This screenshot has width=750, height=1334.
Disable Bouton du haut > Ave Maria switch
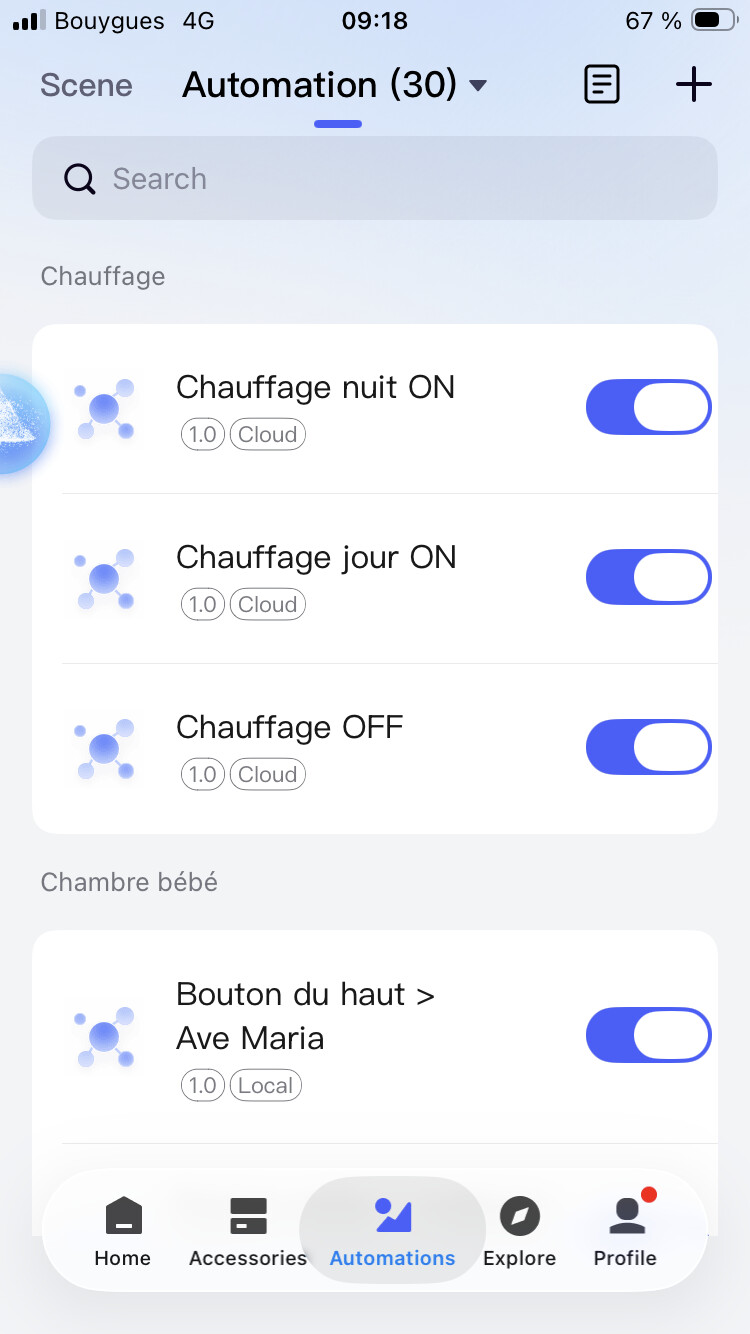(x=648, y=1034)
